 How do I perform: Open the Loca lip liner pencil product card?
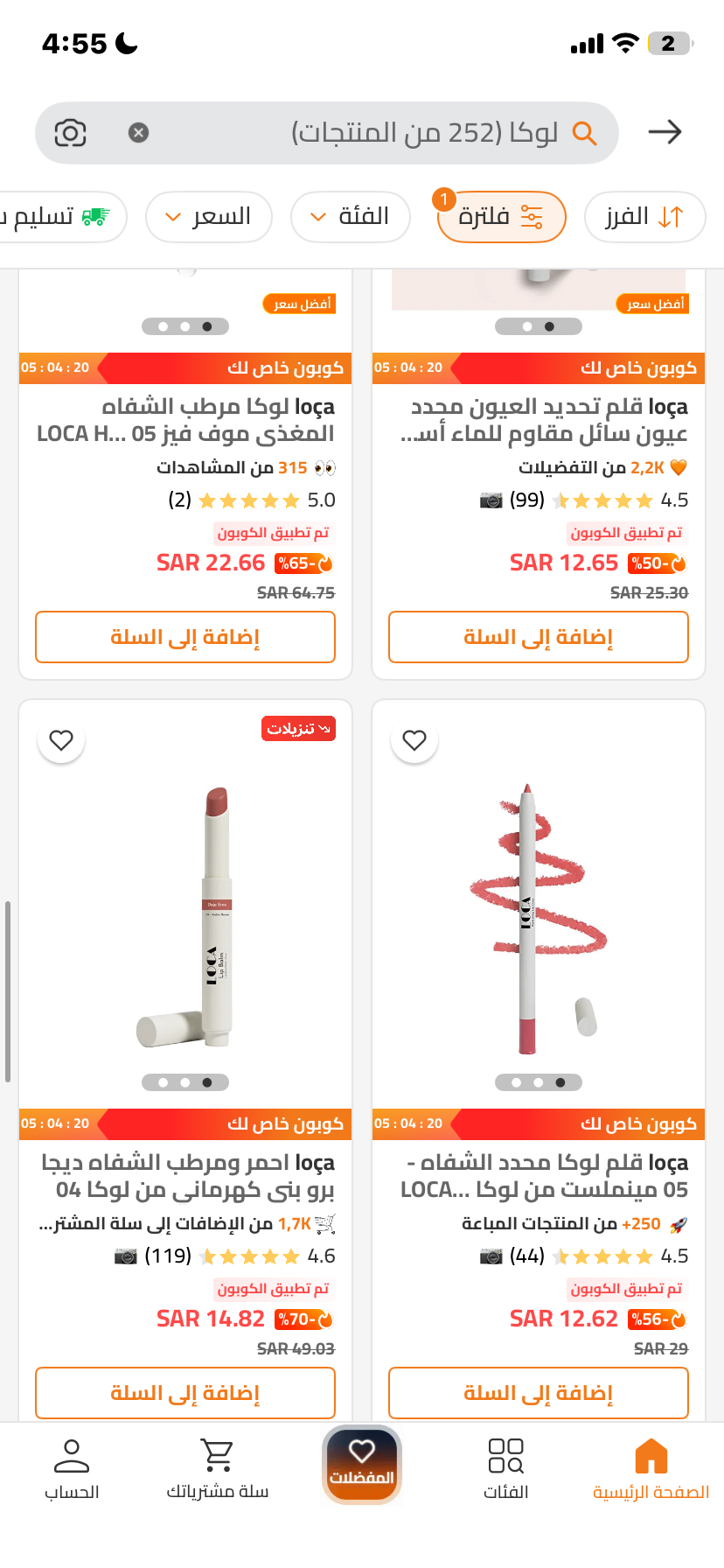click(539, 919)
